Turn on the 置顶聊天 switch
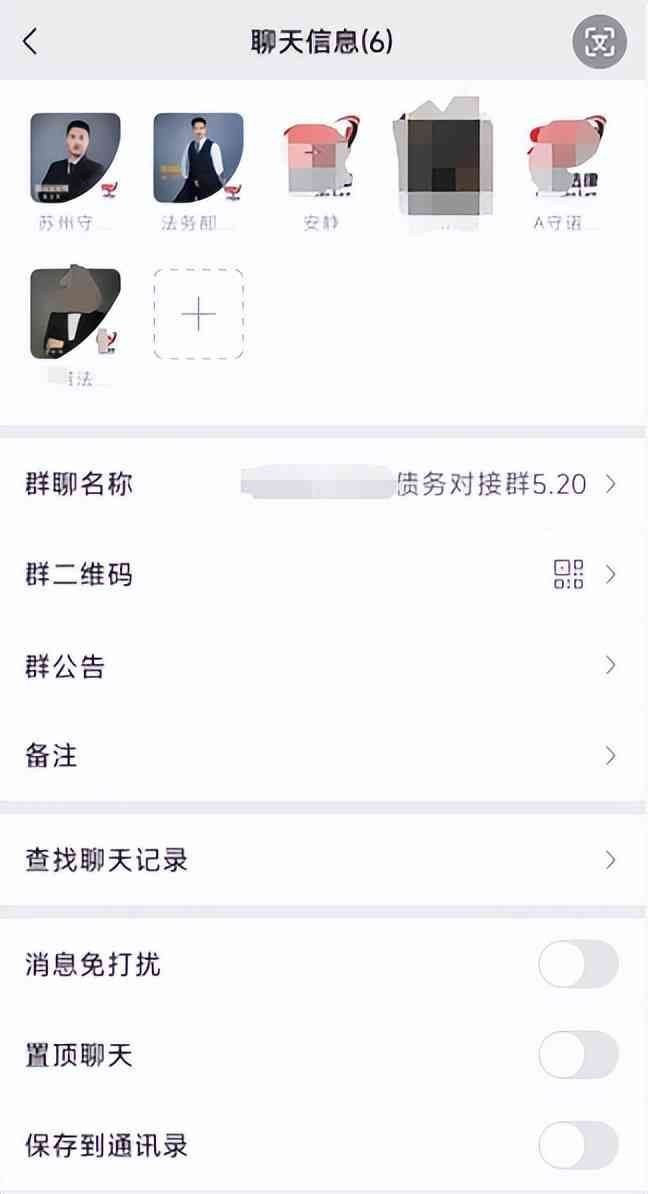The image size is (648, 1194). tap(578, 1055)
